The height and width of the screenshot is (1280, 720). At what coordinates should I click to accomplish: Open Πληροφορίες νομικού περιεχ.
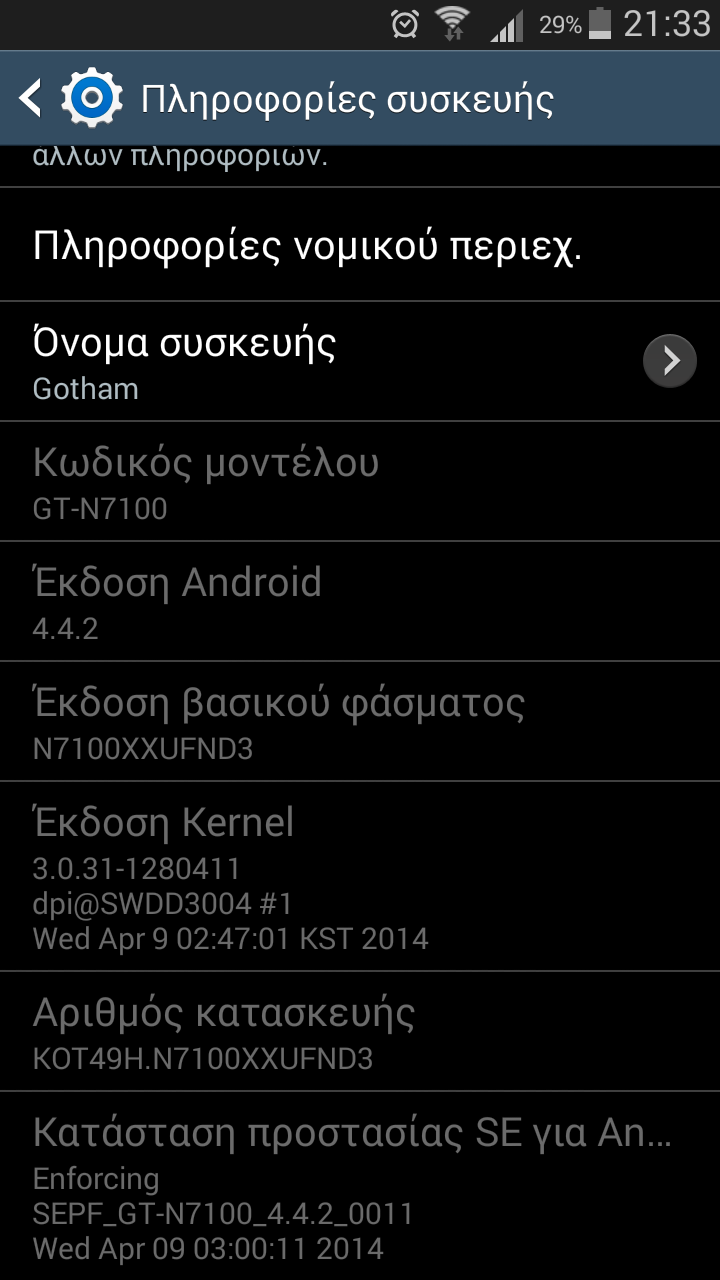click(360, 245)
